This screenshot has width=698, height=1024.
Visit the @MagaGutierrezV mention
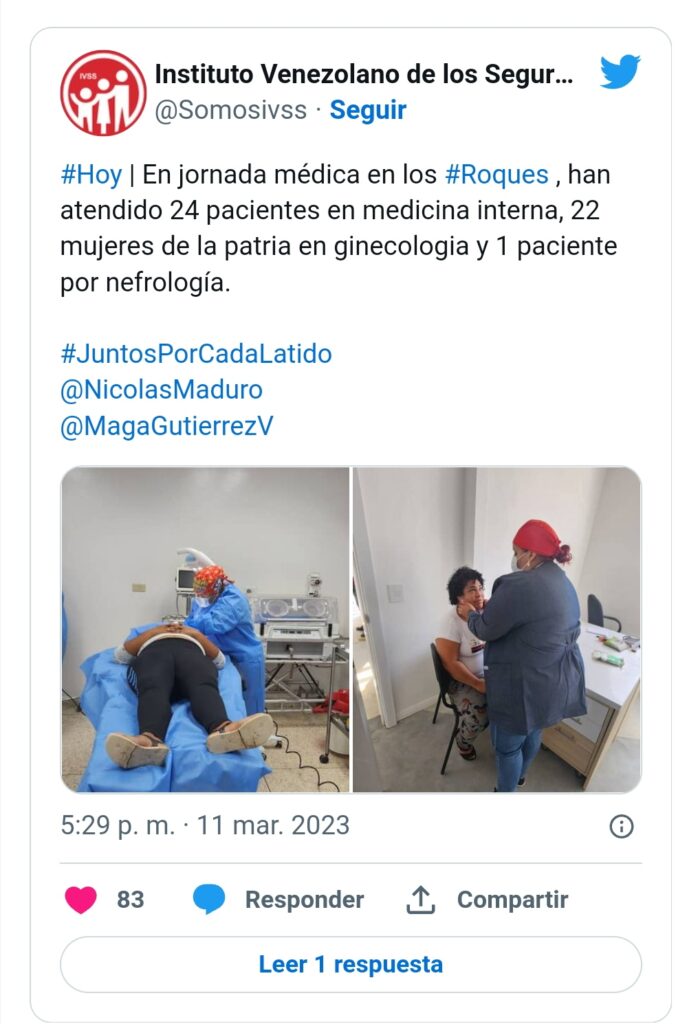[167, 426]
